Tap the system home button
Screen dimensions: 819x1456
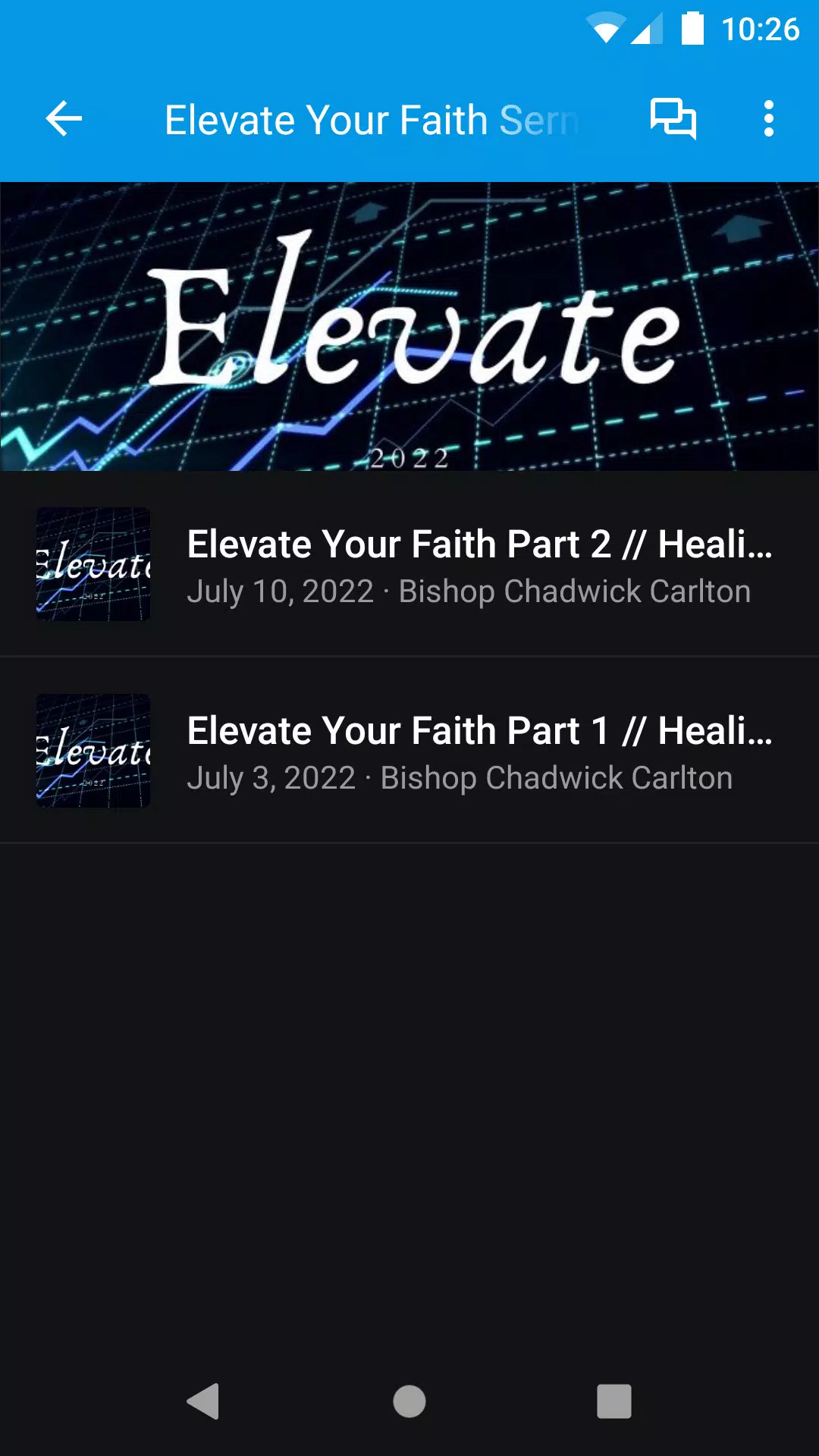(409, 1401)
